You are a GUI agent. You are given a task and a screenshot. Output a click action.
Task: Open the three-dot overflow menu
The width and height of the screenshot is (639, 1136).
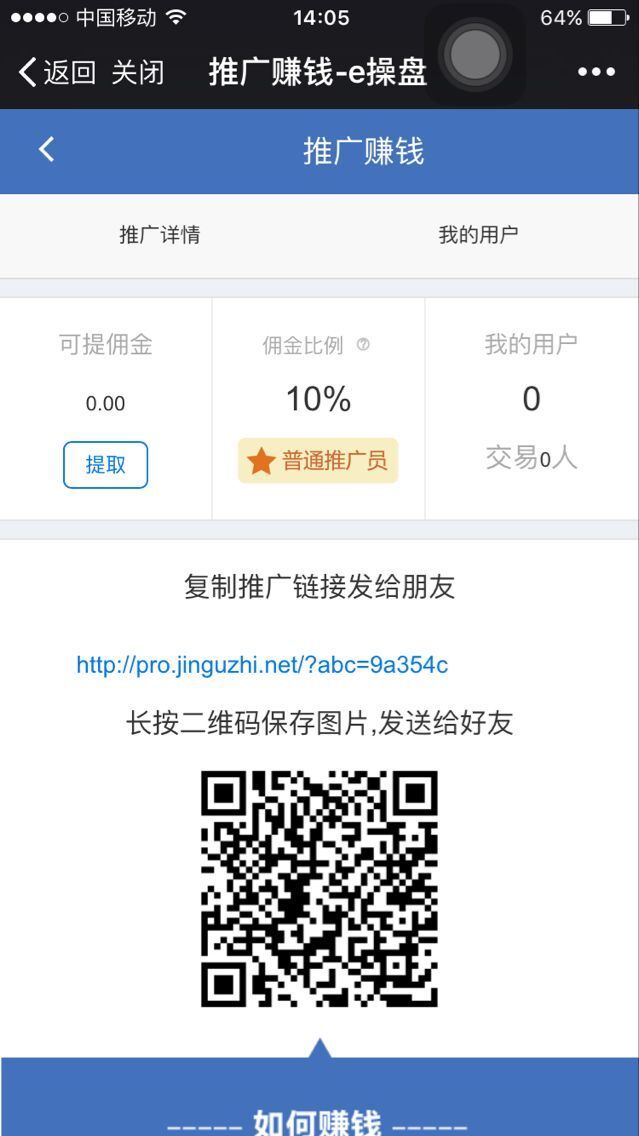[x=596, y=72]
